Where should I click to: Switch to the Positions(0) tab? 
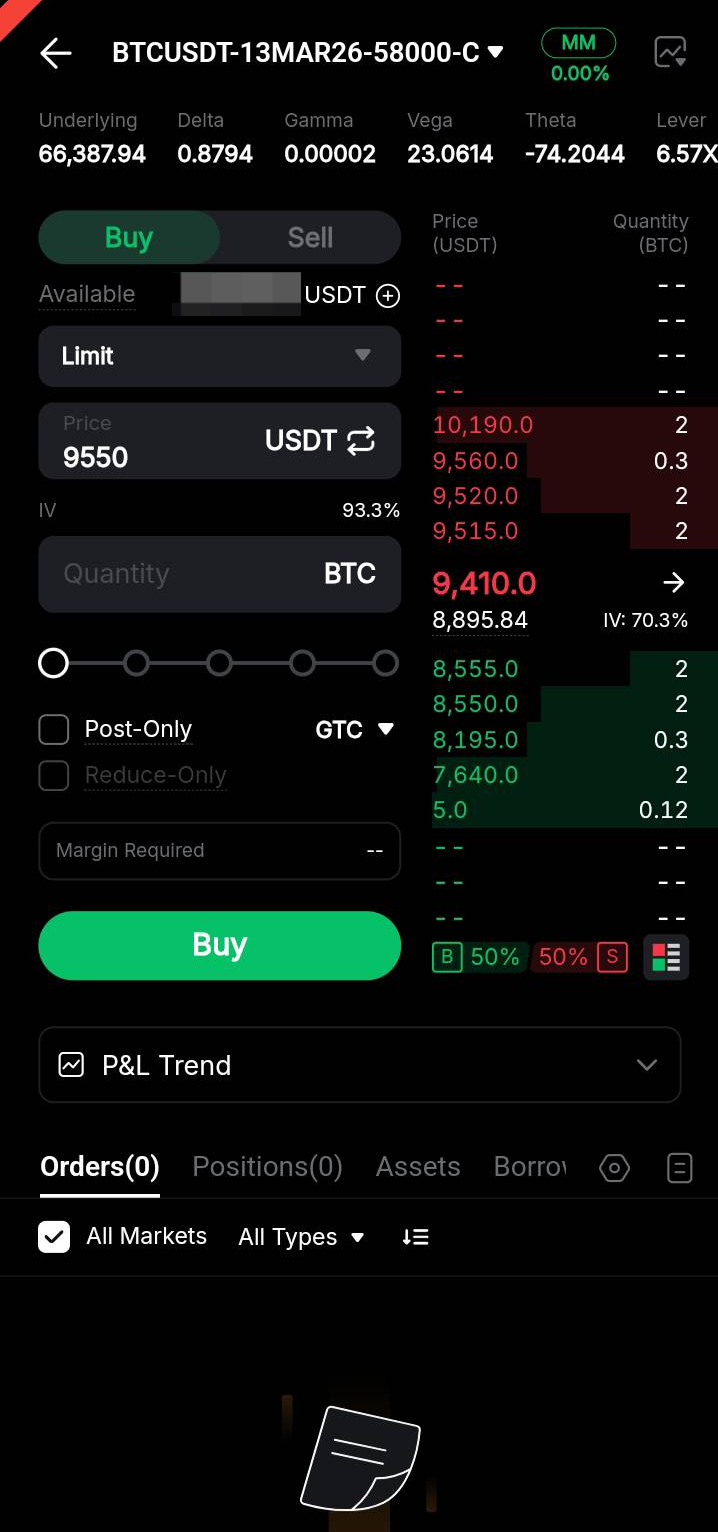click(x=267, y=1167)
